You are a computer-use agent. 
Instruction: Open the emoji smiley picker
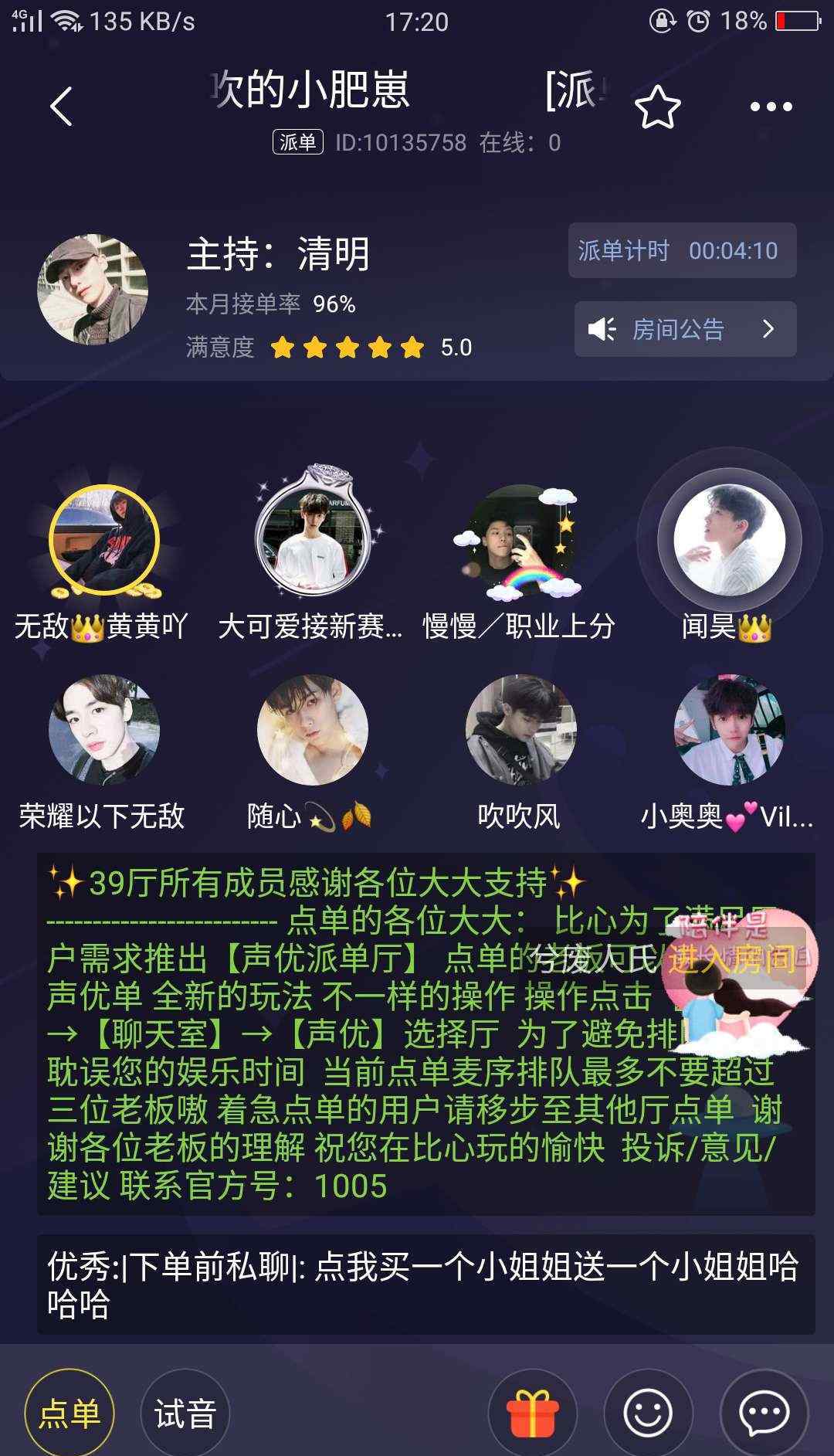tap(648, 1414)
